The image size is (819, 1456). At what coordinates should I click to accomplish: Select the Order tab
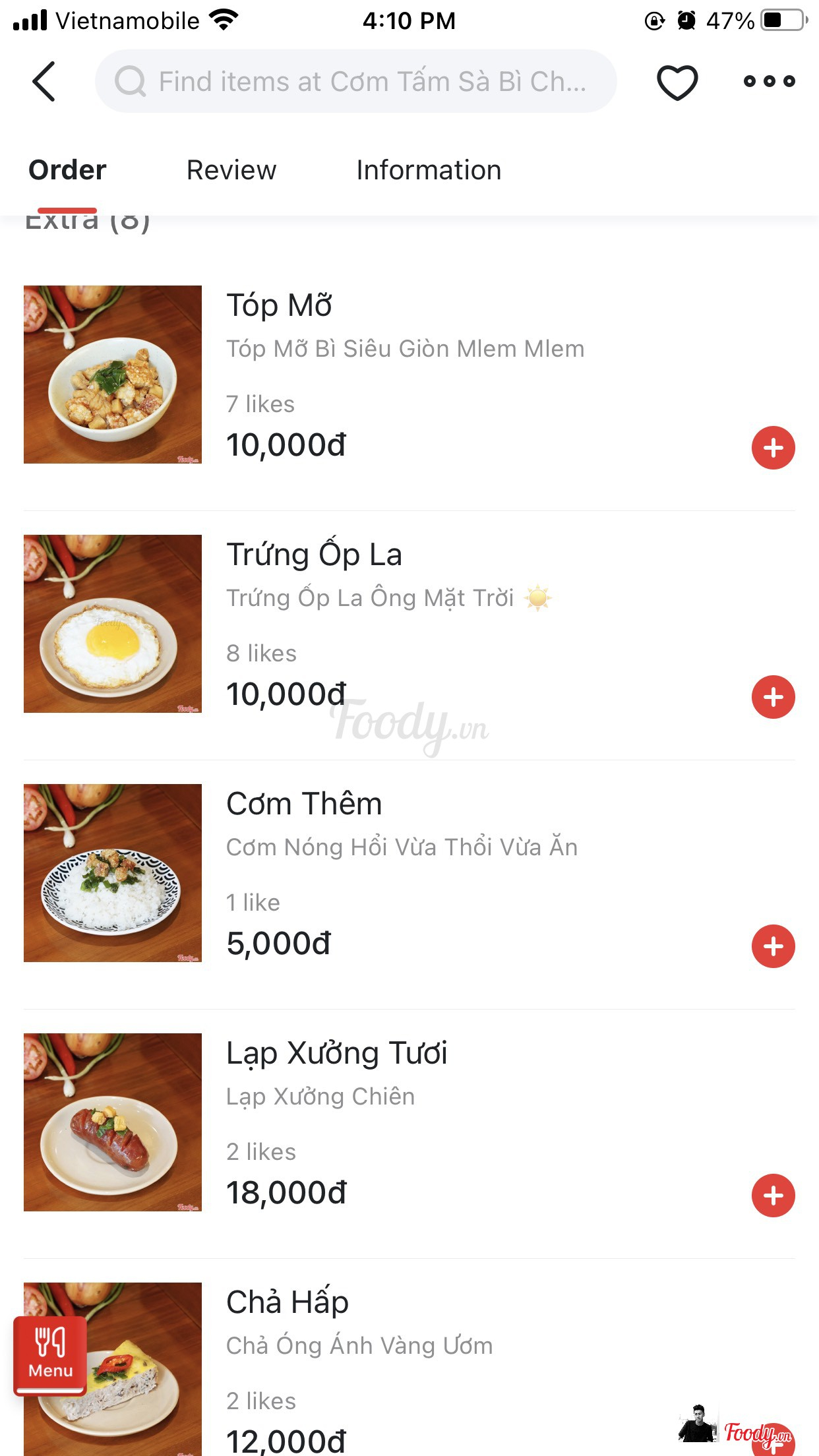pyautogui.click(x=67, y=170)
